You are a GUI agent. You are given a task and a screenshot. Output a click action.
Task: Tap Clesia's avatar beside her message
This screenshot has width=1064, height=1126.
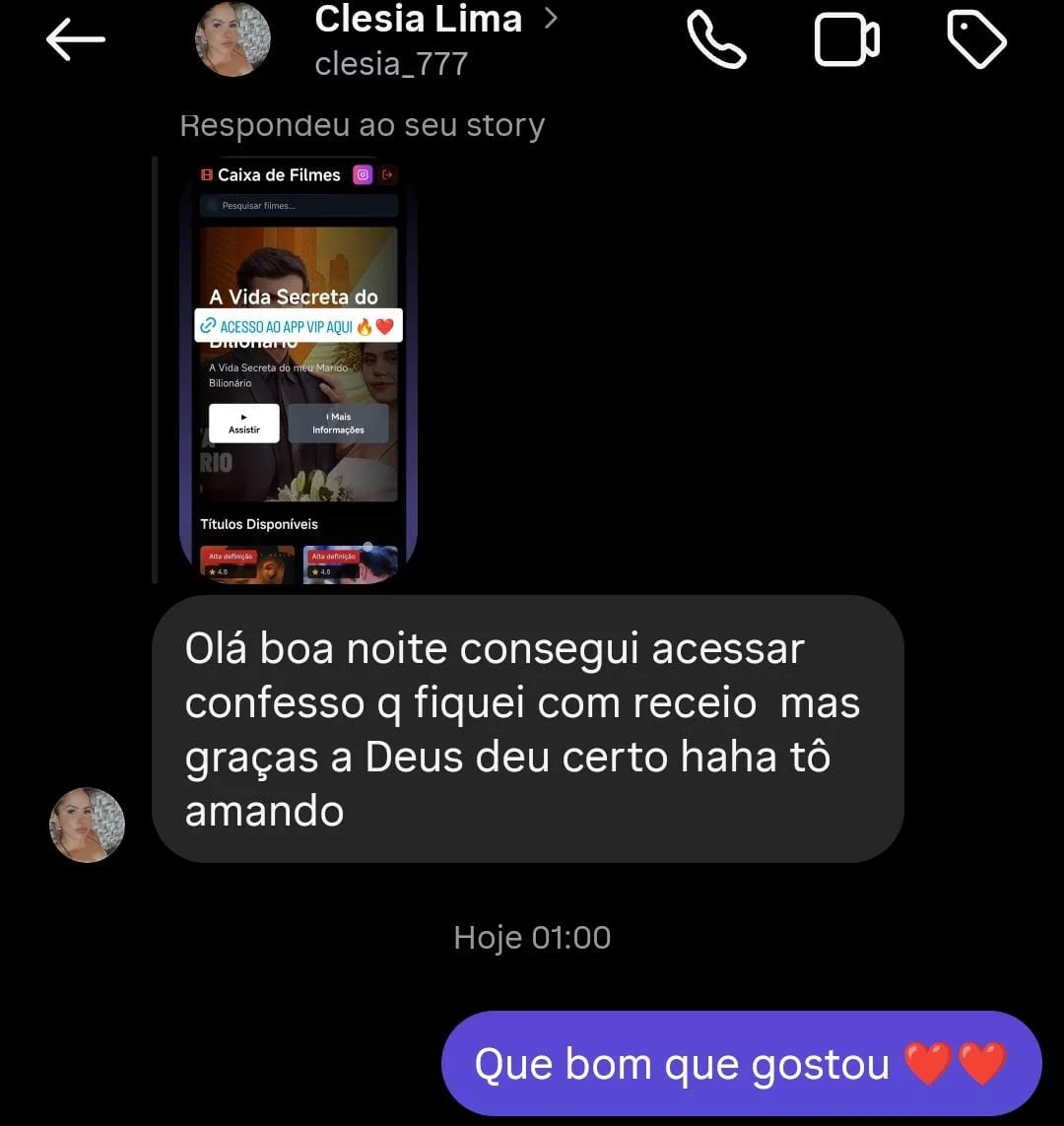[87, 825]
